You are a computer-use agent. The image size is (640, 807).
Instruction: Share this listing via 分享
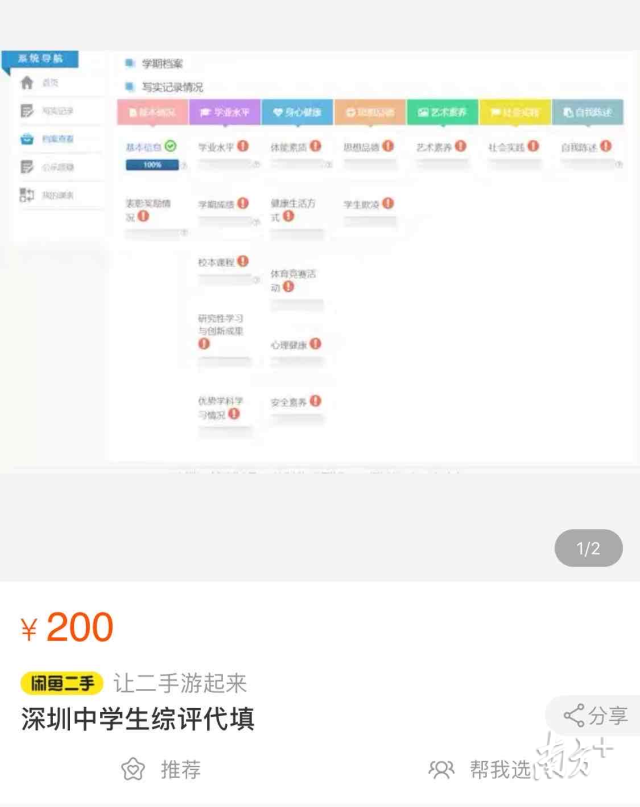(596, 716)
